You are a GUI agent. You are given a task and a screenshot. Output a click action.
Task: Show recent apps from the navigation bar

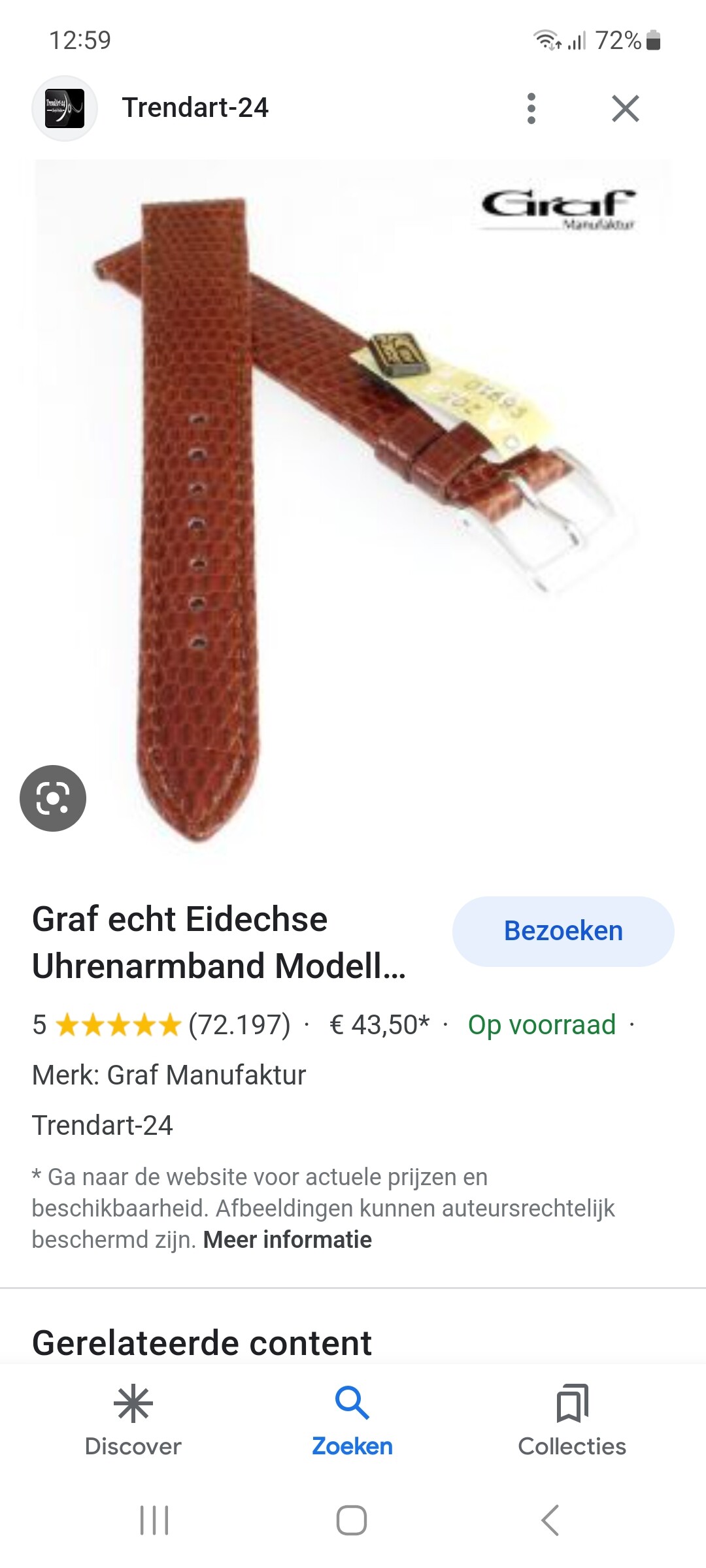click(155, 1520)
